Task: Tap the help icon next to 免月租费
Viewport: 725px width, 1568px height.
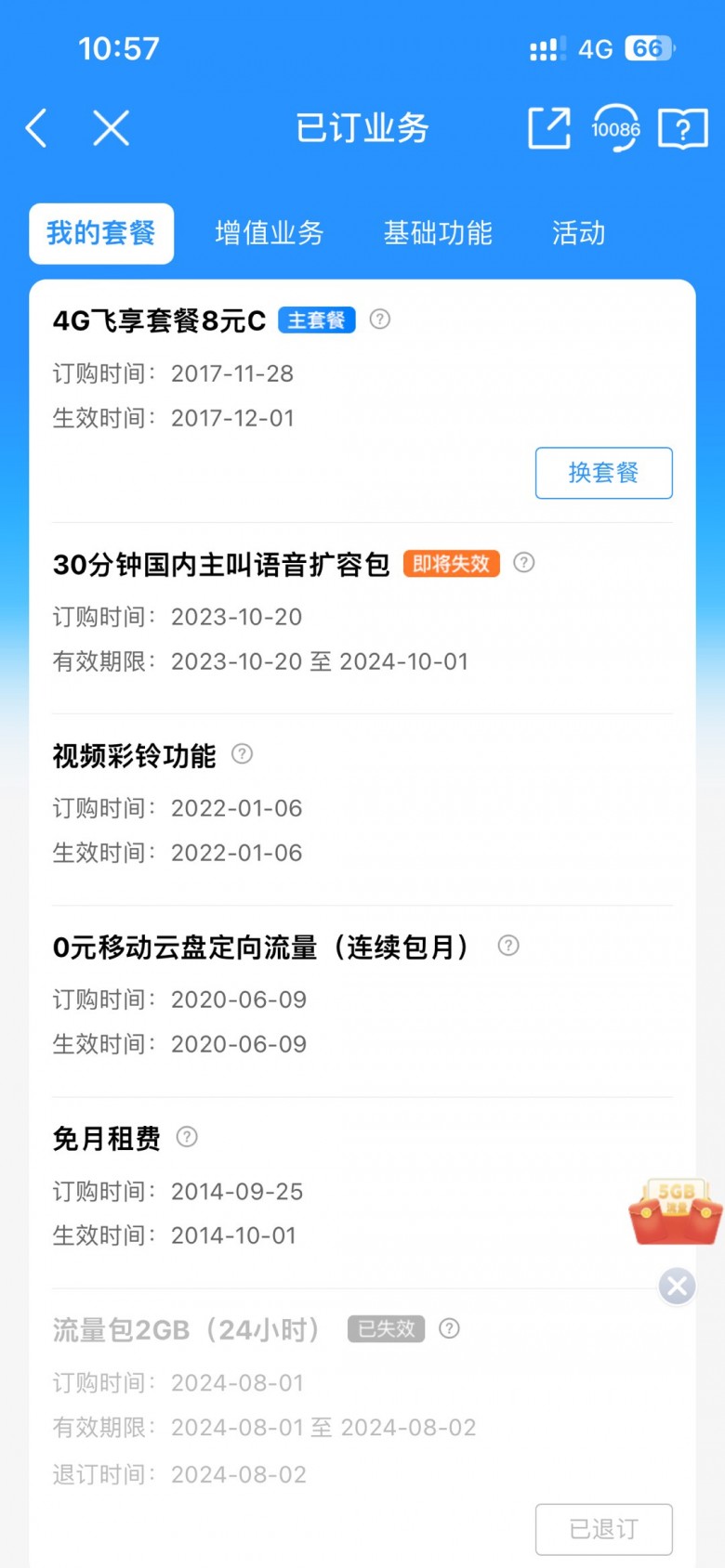Action: point(187,1137)
